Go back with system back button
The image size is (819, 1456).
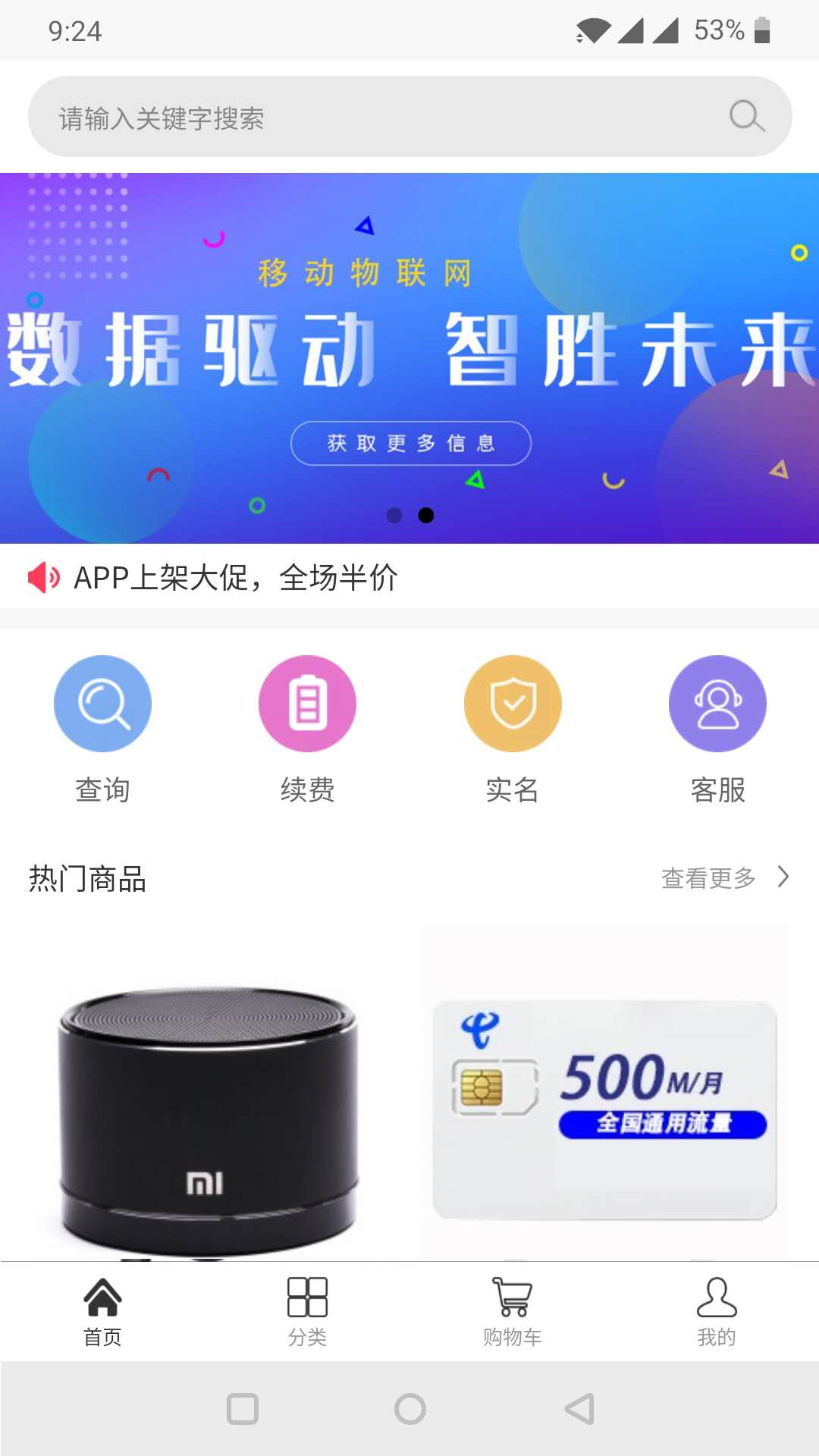[x=579, y=1409]
